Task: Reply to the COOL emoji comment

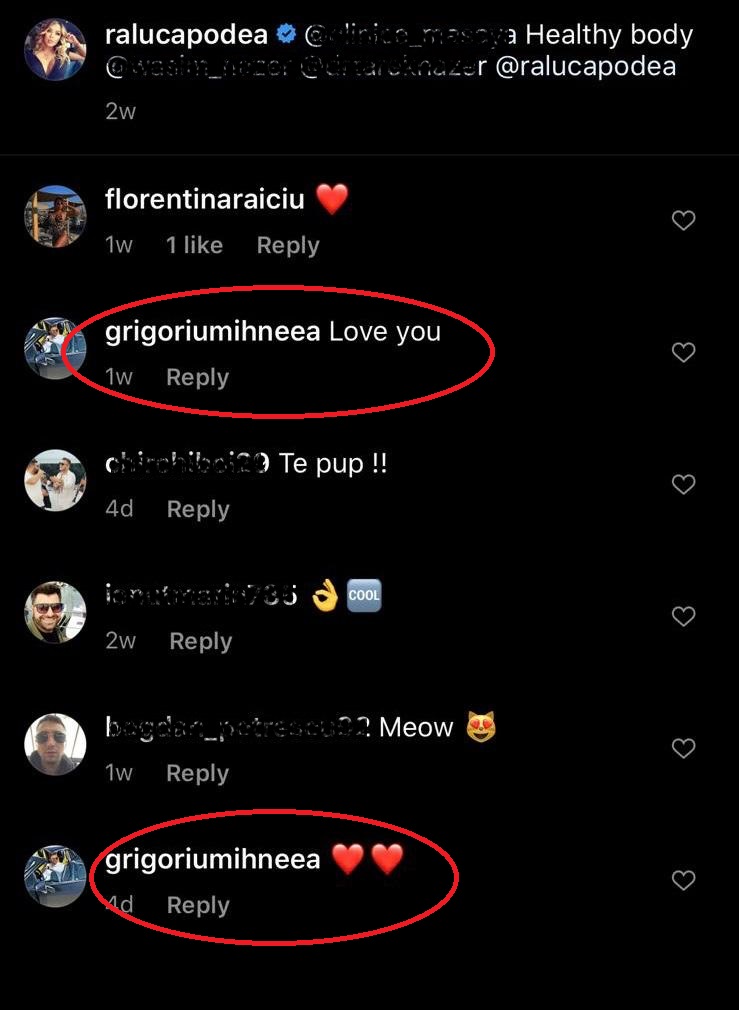Action: tap(200, 641)
